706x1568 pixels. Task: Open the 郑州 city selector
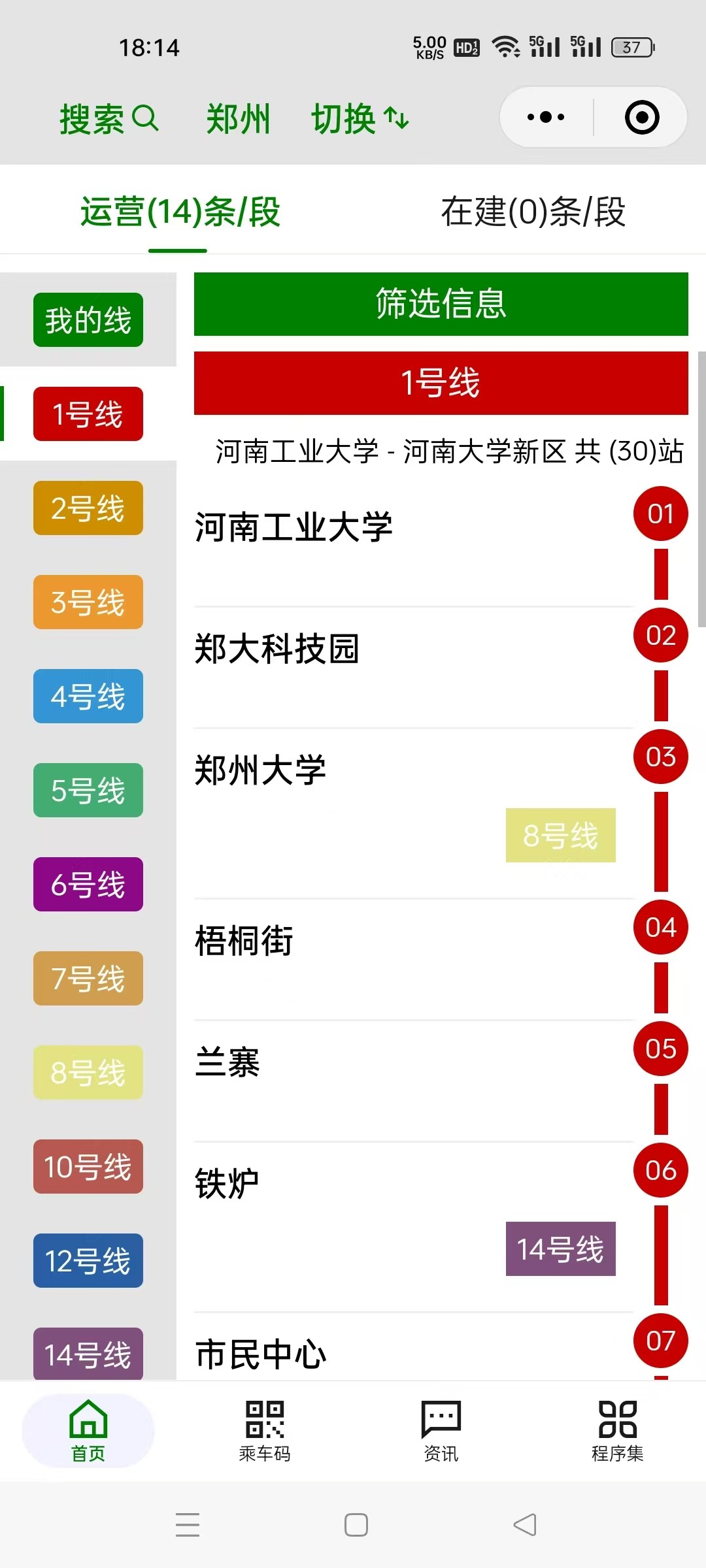pos(238,119)
